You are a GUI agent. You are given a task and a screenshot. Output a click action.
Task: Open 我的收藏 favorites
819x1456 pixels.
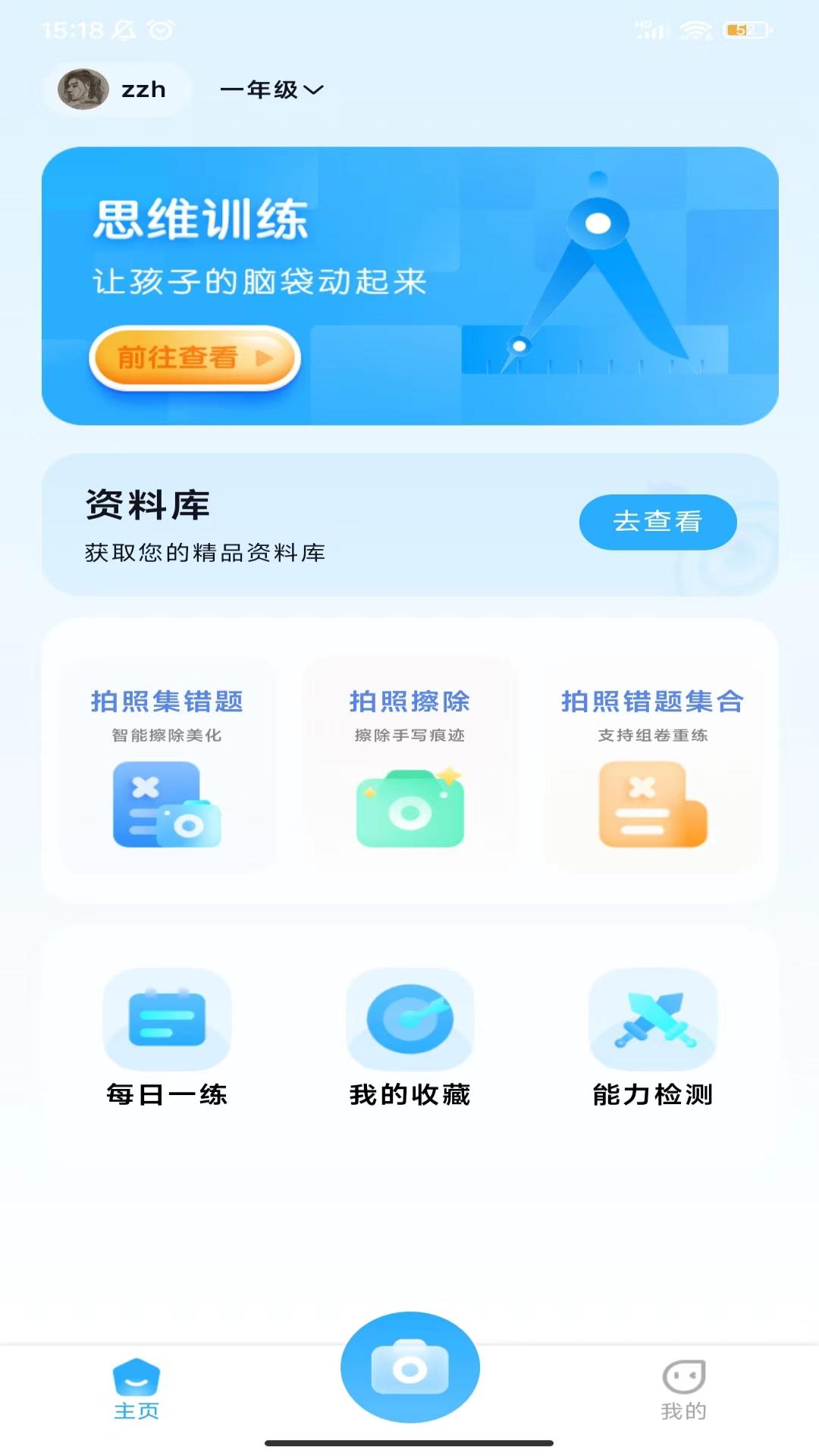click(409, 1037)
